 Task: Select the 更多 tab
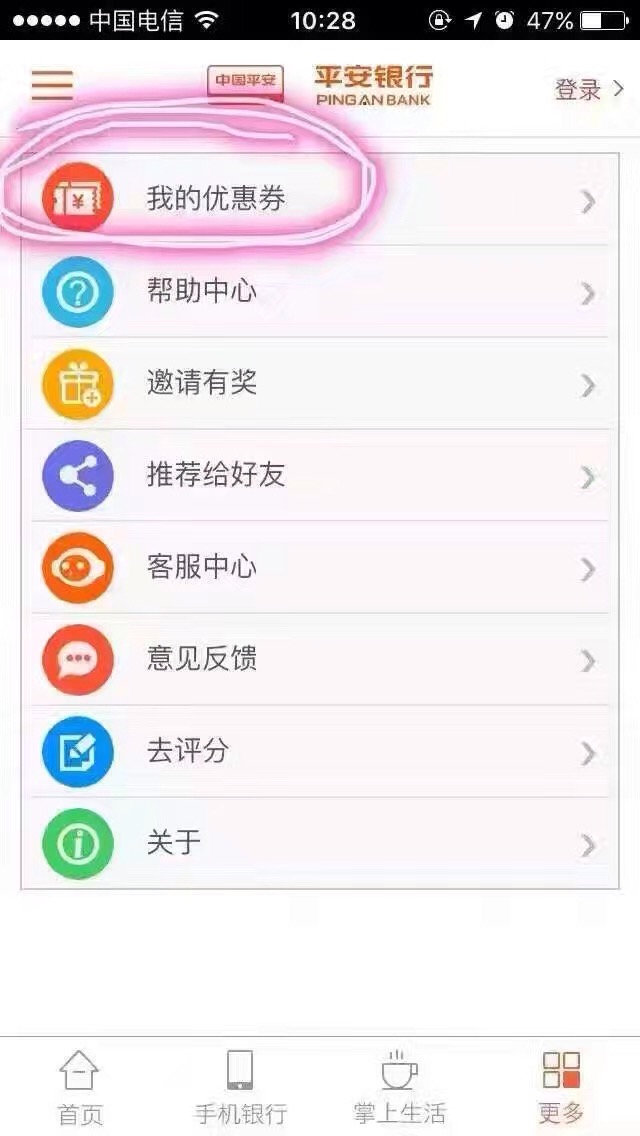coord(561,1086)
